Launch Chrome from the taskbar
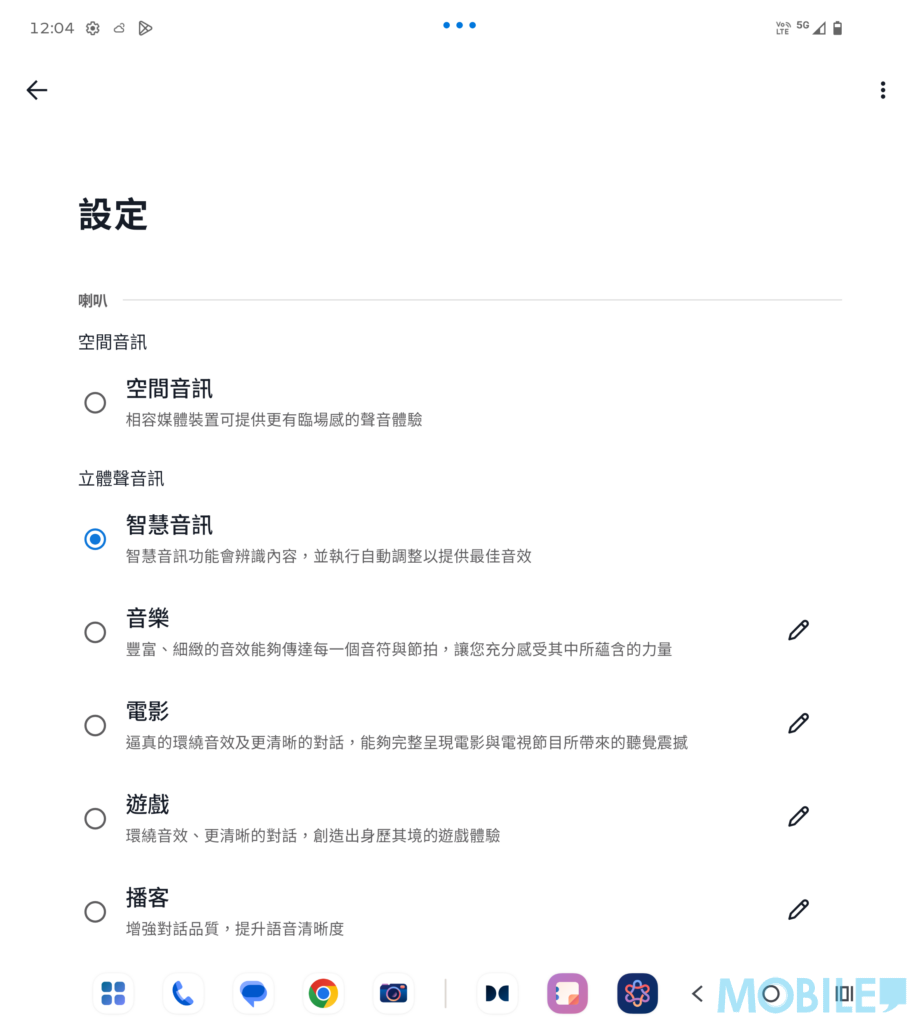Screen dimensions: 920x1024 (323, 993)
